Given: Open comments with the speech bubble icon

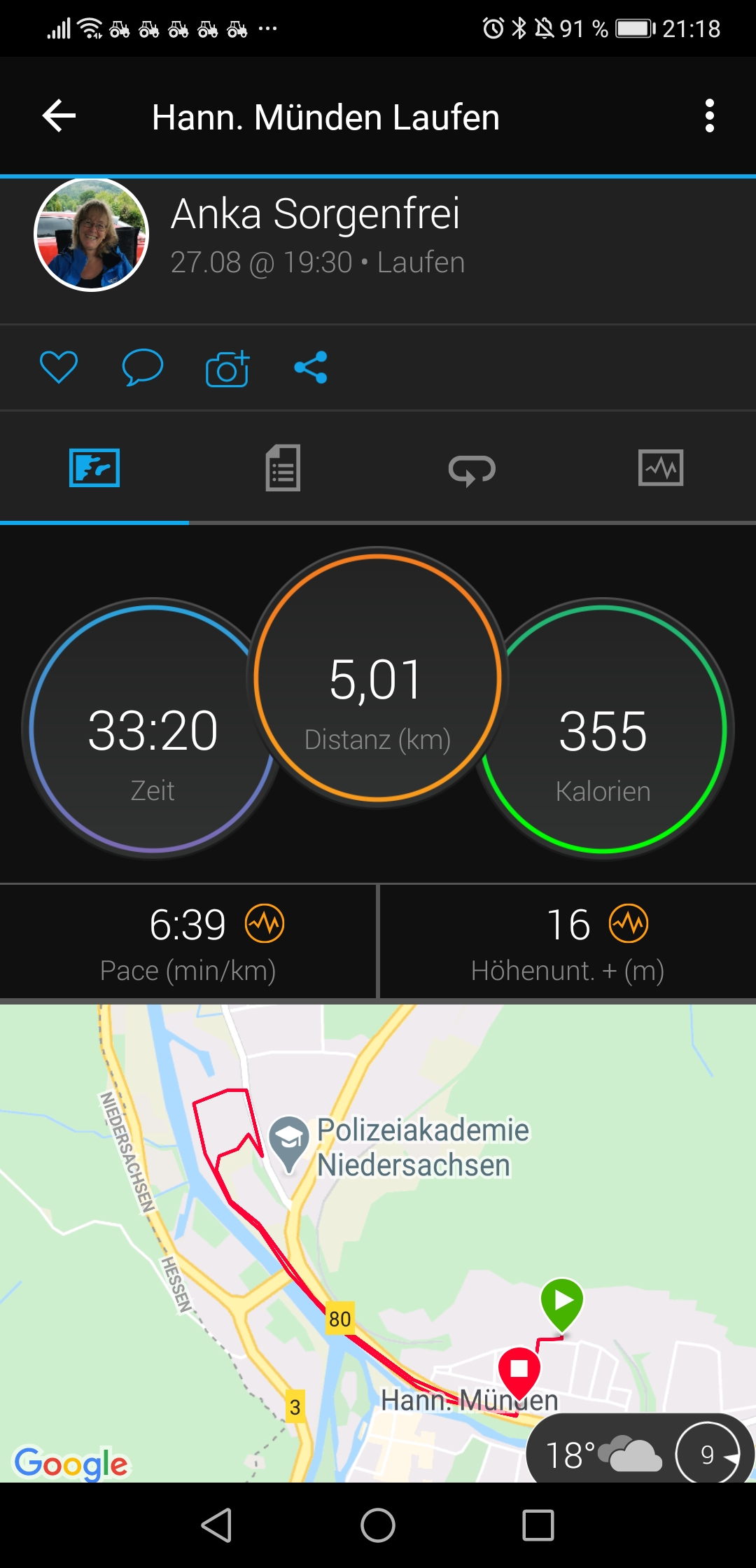Looking at the screenshot, I should pyautogui.click(x=143, y=367).
